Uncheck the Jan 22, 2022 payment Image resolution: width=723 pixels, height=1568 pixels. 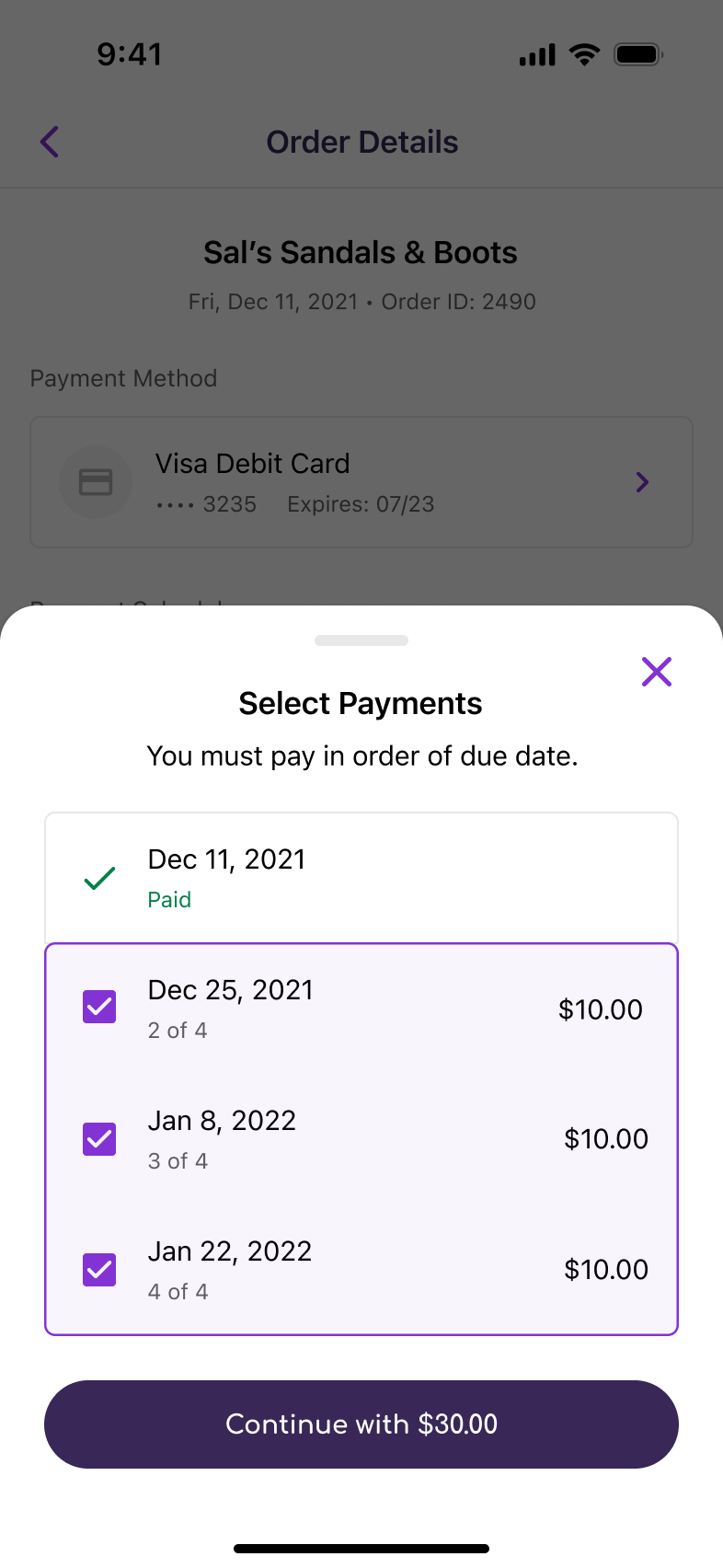(98, 1270)
